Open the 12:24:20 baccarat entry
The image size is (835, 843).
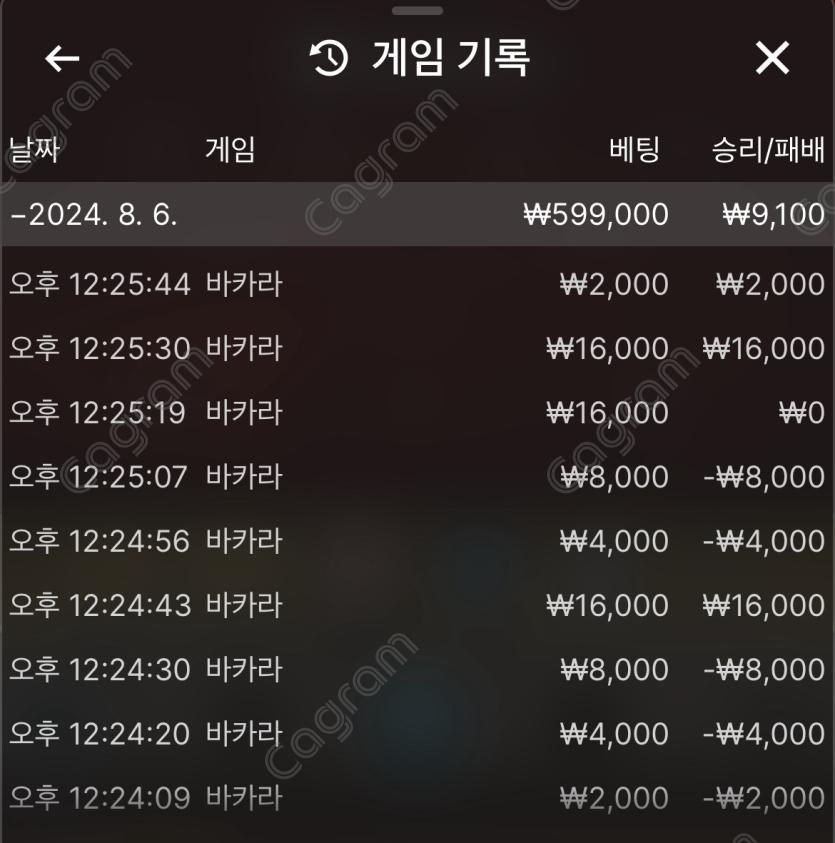[x=417, y=734]
